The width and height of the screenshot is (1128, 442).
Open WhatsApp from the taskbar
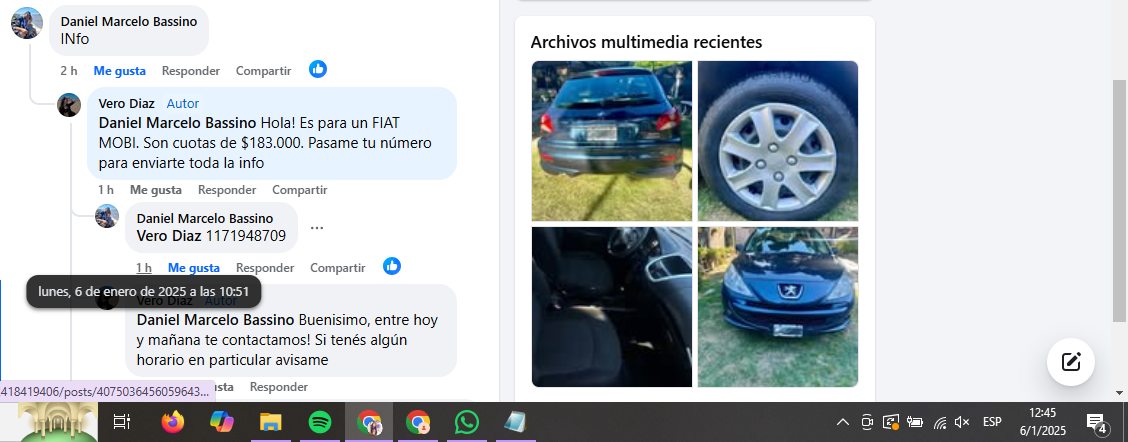pos(466,423)
